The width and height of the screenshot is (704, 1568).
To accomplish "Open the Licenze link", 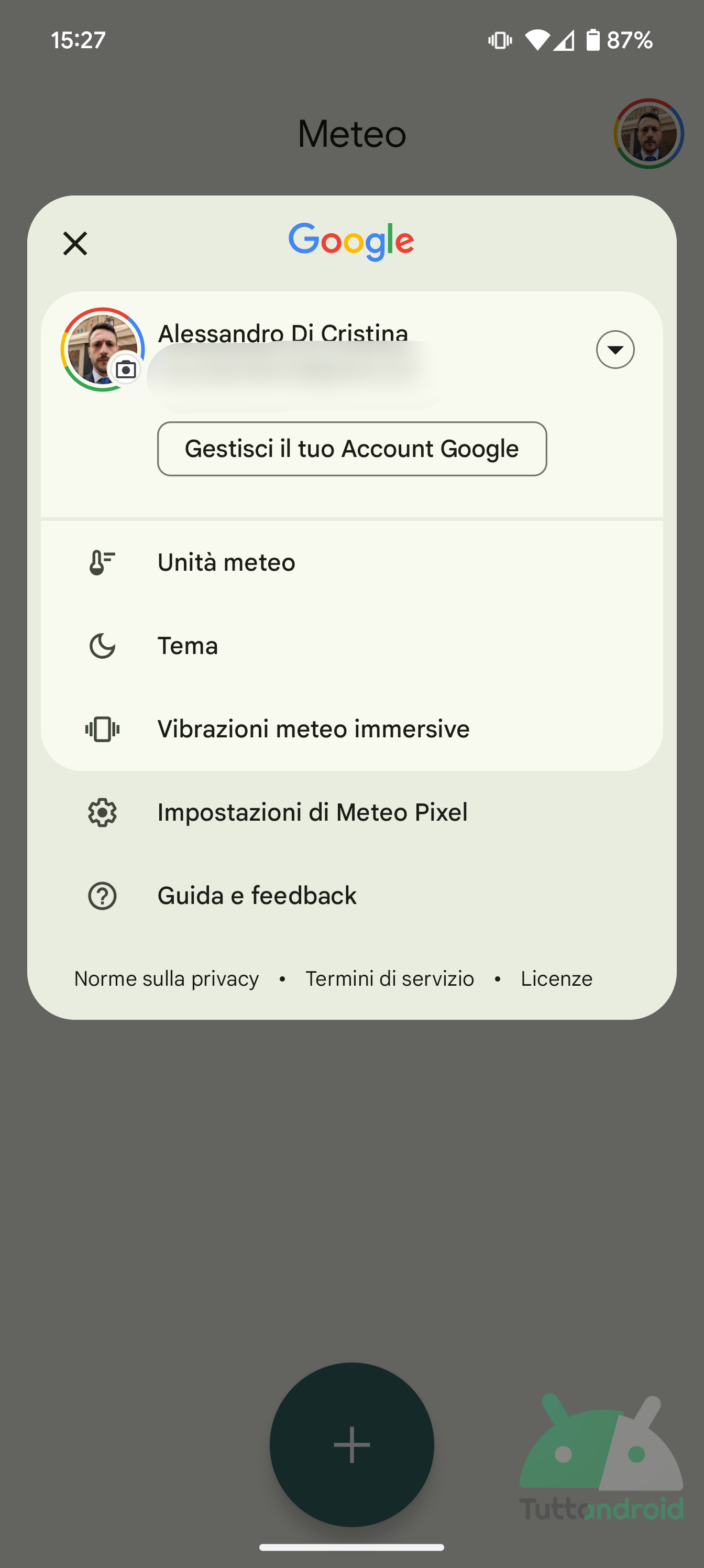I will 556,979.
